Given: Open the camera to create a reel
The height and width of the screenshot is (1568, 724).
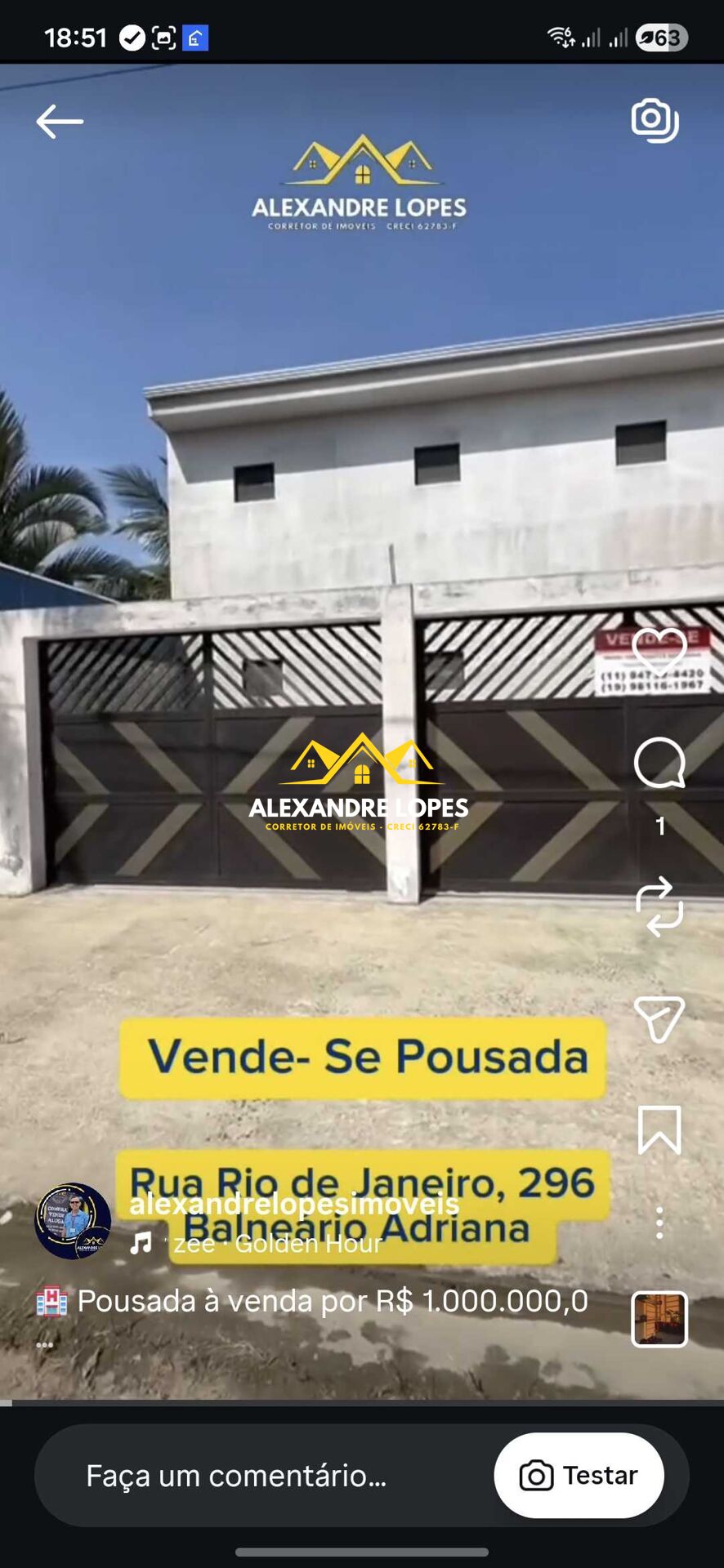Looking at the screenshot, I should point(655,121).
